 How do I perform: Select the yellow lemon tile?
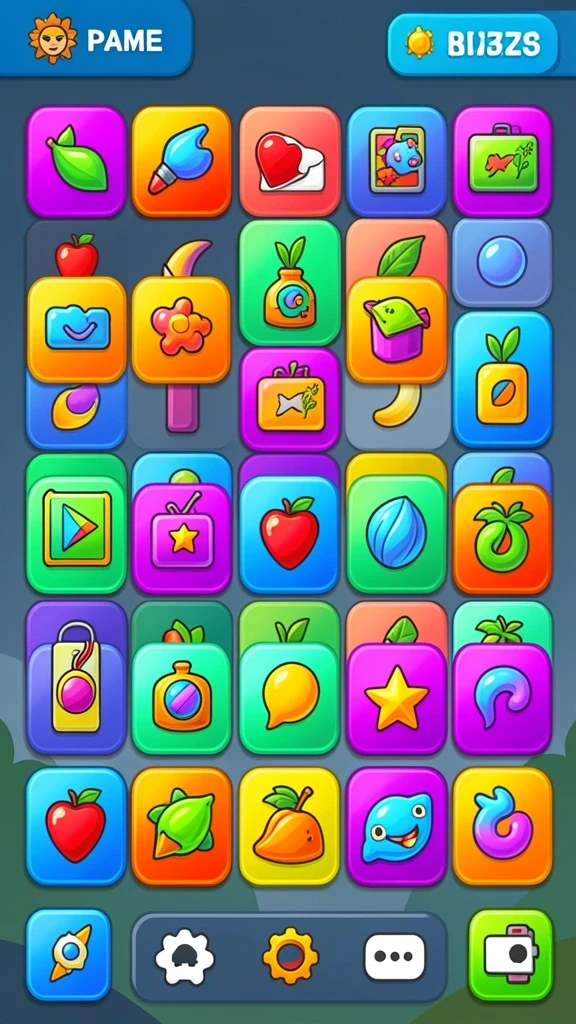click(x=289, y=699)
